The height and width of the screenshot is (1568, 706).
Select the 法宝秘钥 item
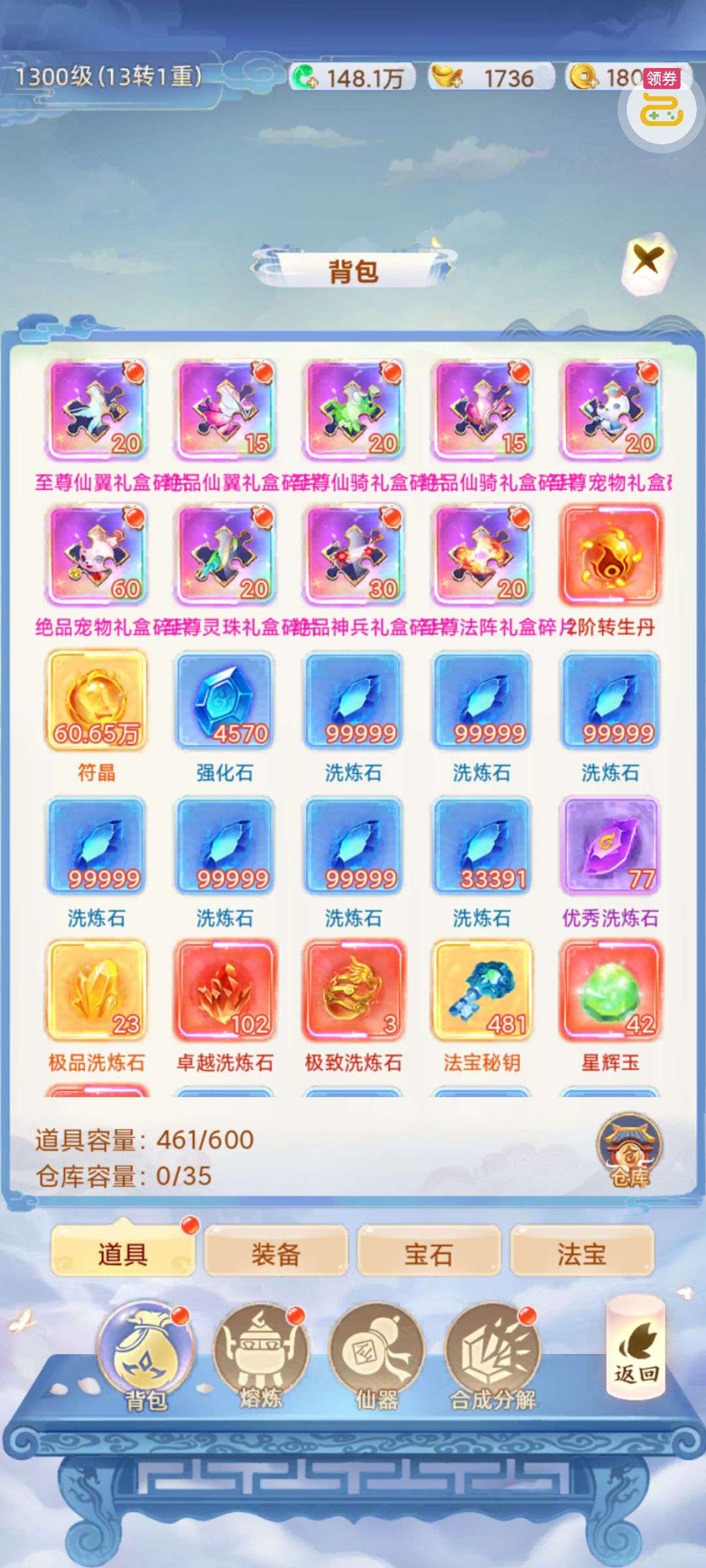pos(482,991)
